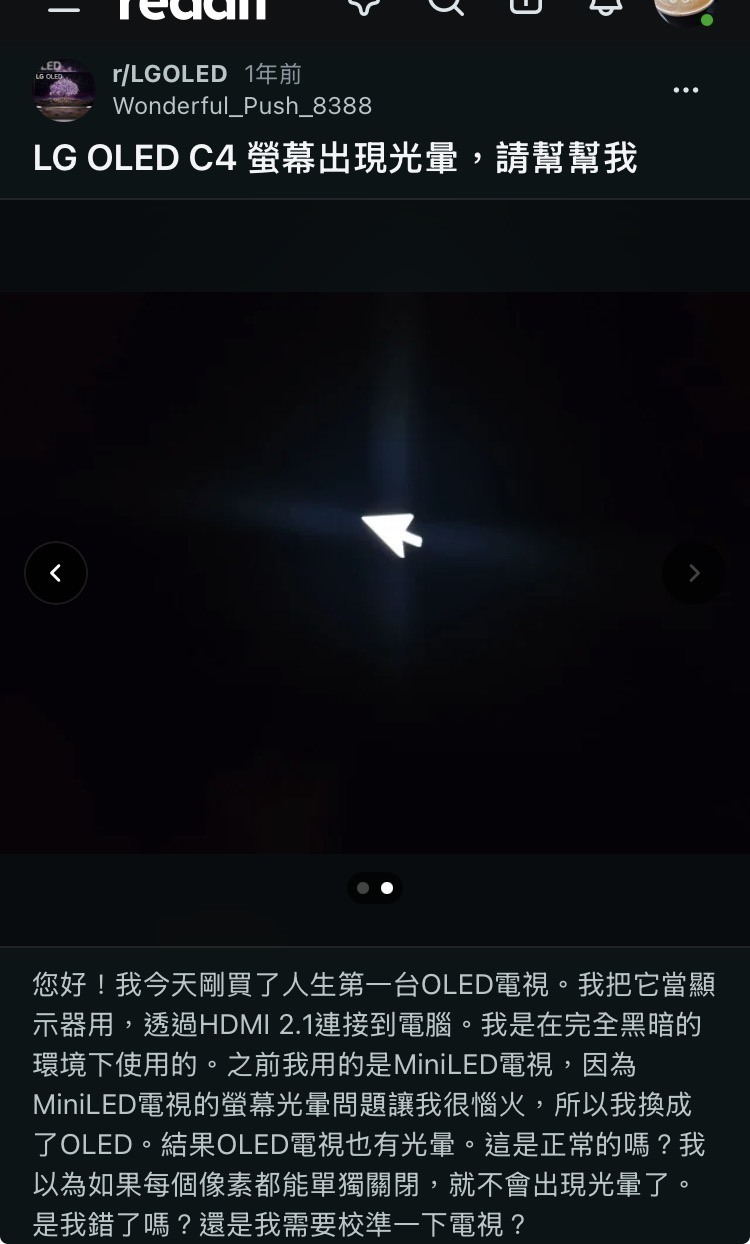Open the cursor glow photo fullscreen
Image resolution: width=750 pixels, height=1244 pixels.
[x=375, y=572]
